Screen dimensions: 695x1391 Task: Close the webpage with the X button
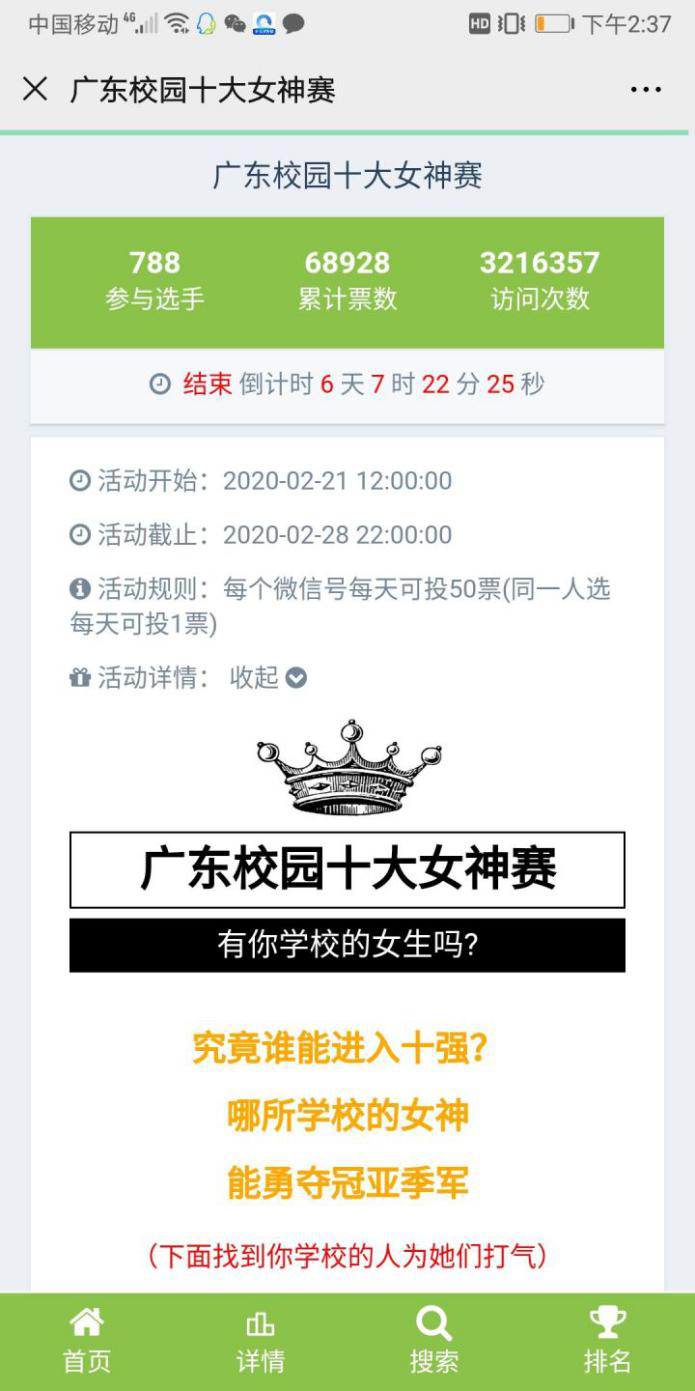(35, 89)
